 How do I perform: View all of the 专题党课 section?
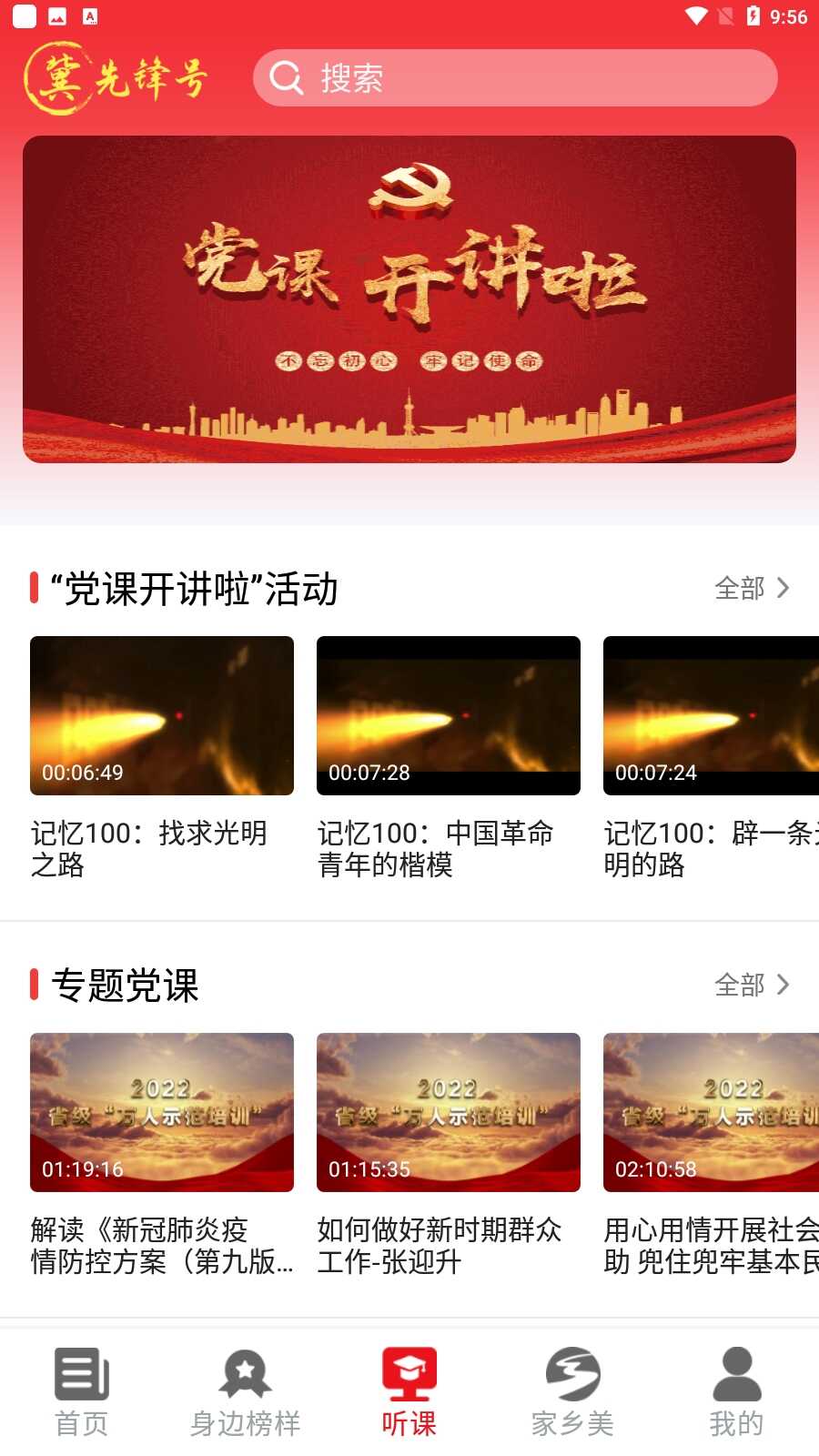[752, 986]
